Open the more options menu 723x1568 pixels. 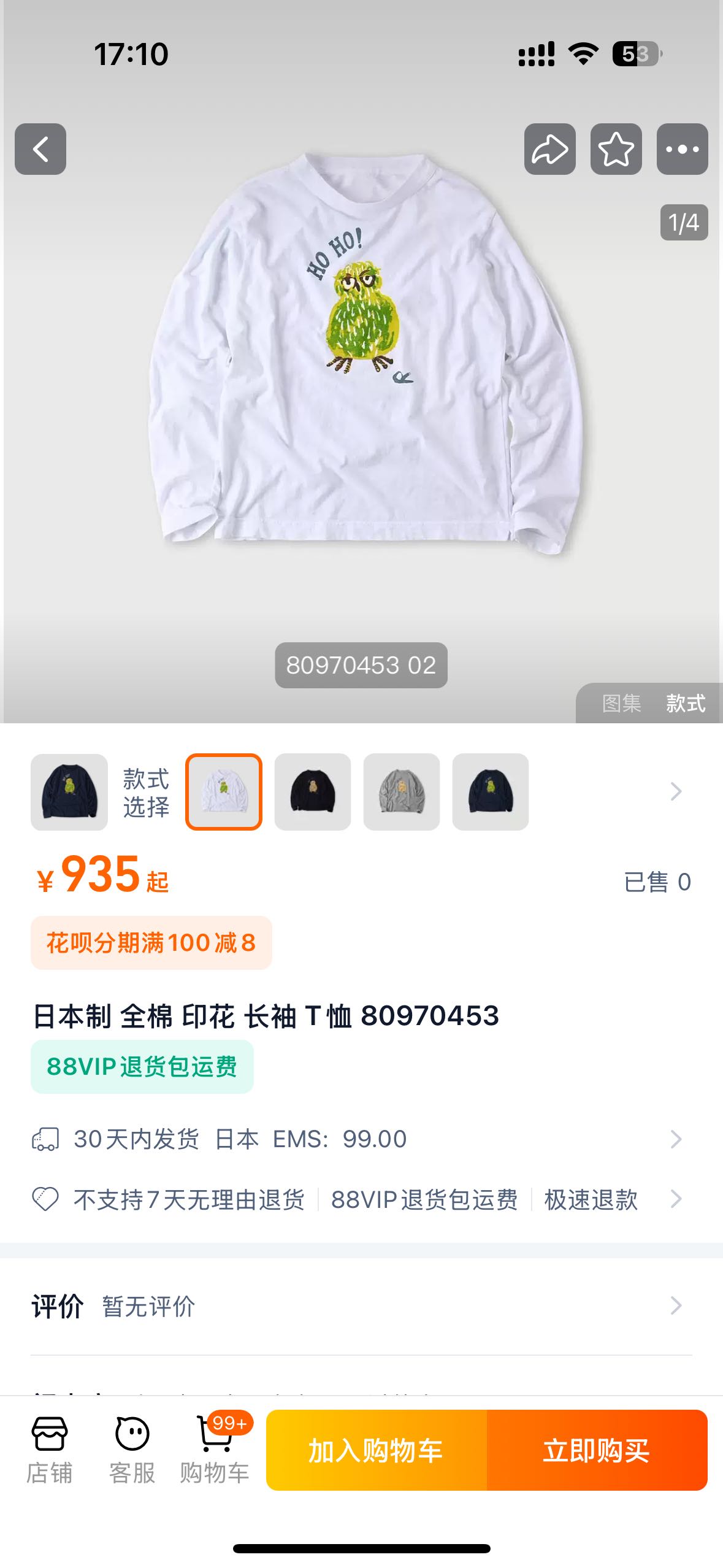click(682, 149)
